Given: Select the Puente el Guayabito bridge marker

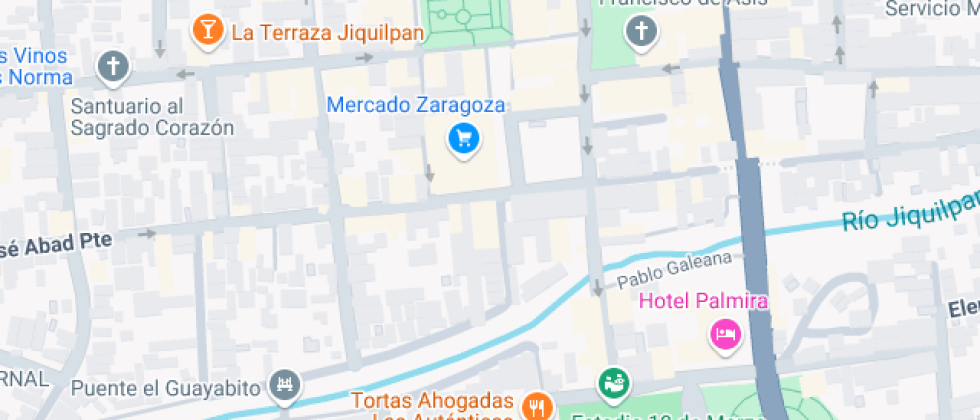Looking at the screenshot, I should click(x=284, y=384).
